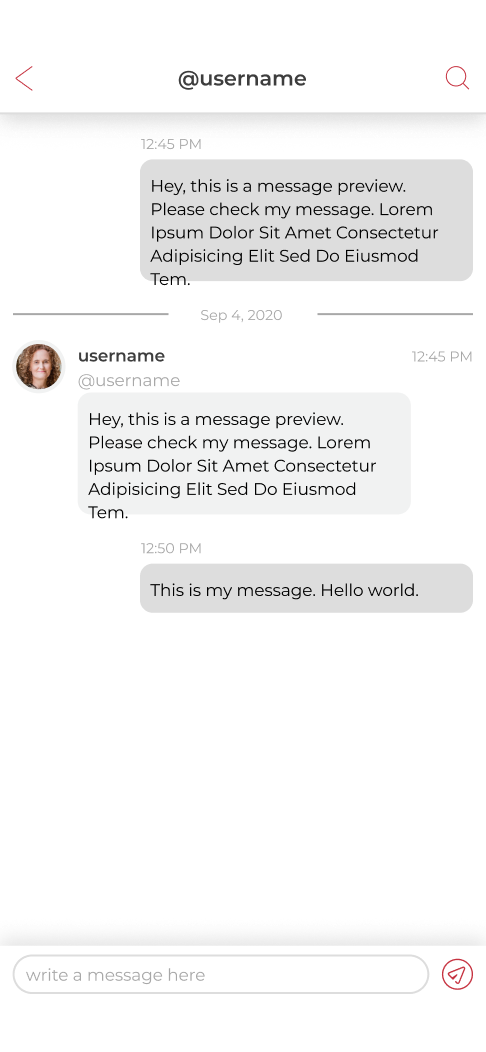Tap the write a message field

[221, 974]
